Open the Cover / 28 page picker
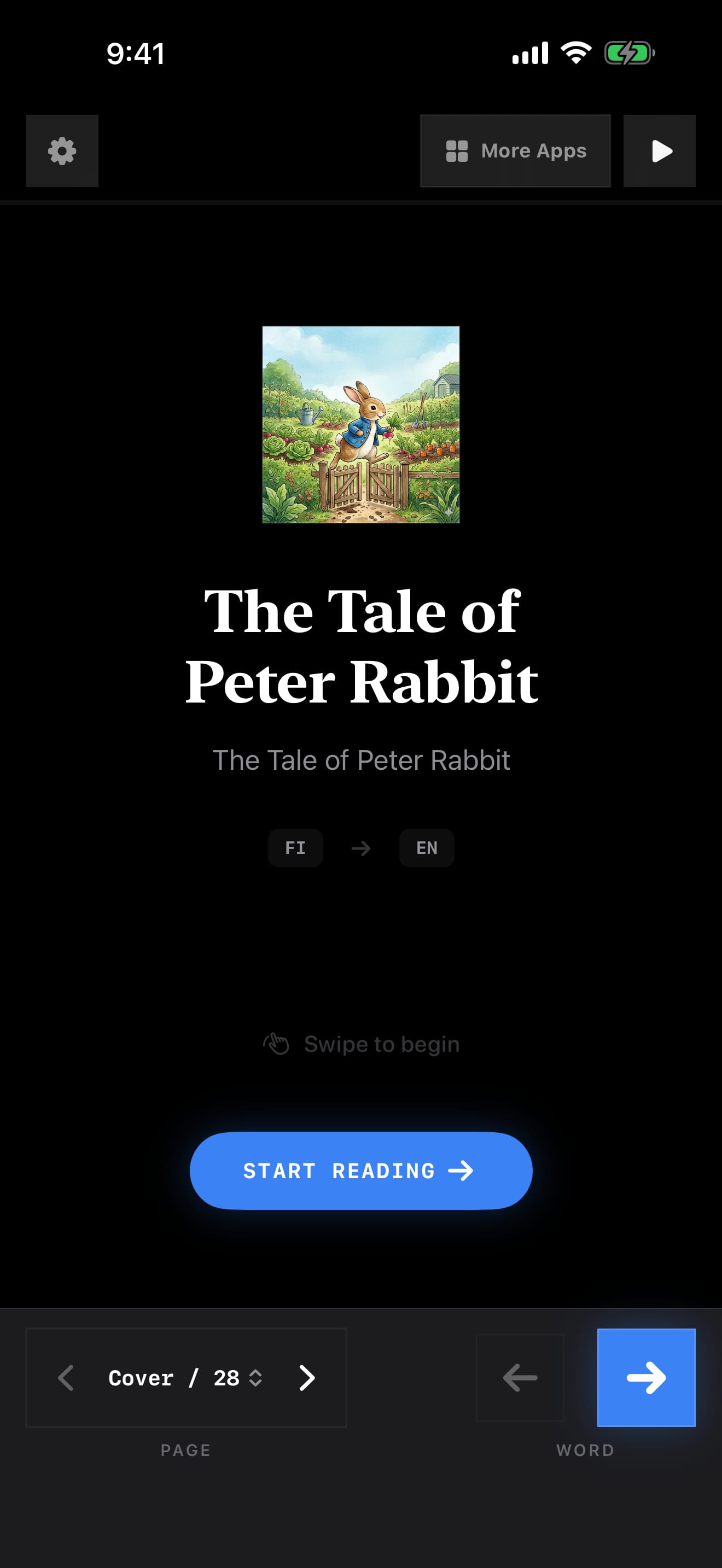722x1568 pixels. pyautogui.click(x=185, y=1378)
